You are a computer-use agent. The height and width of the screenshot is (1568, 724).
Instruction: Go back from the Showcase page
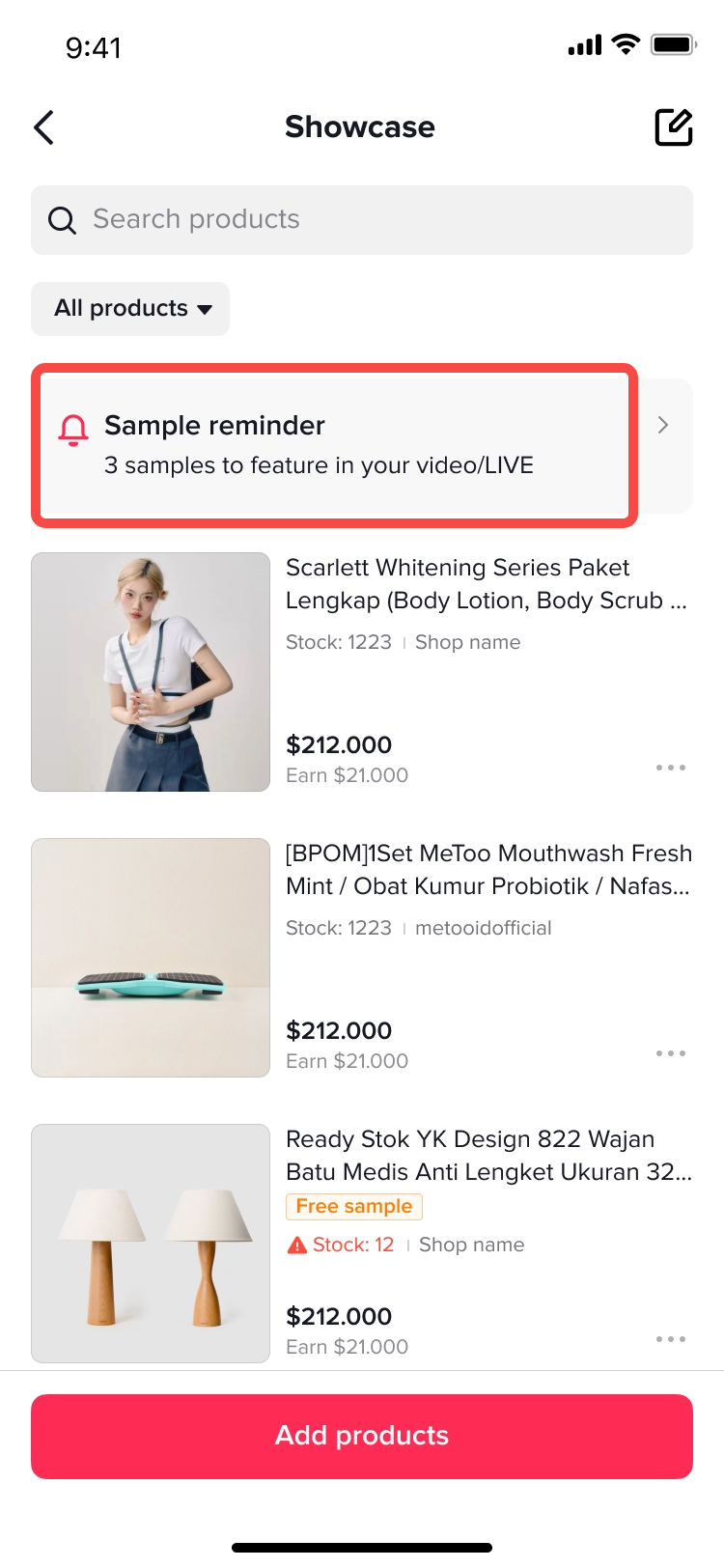(x=44, y=127)
